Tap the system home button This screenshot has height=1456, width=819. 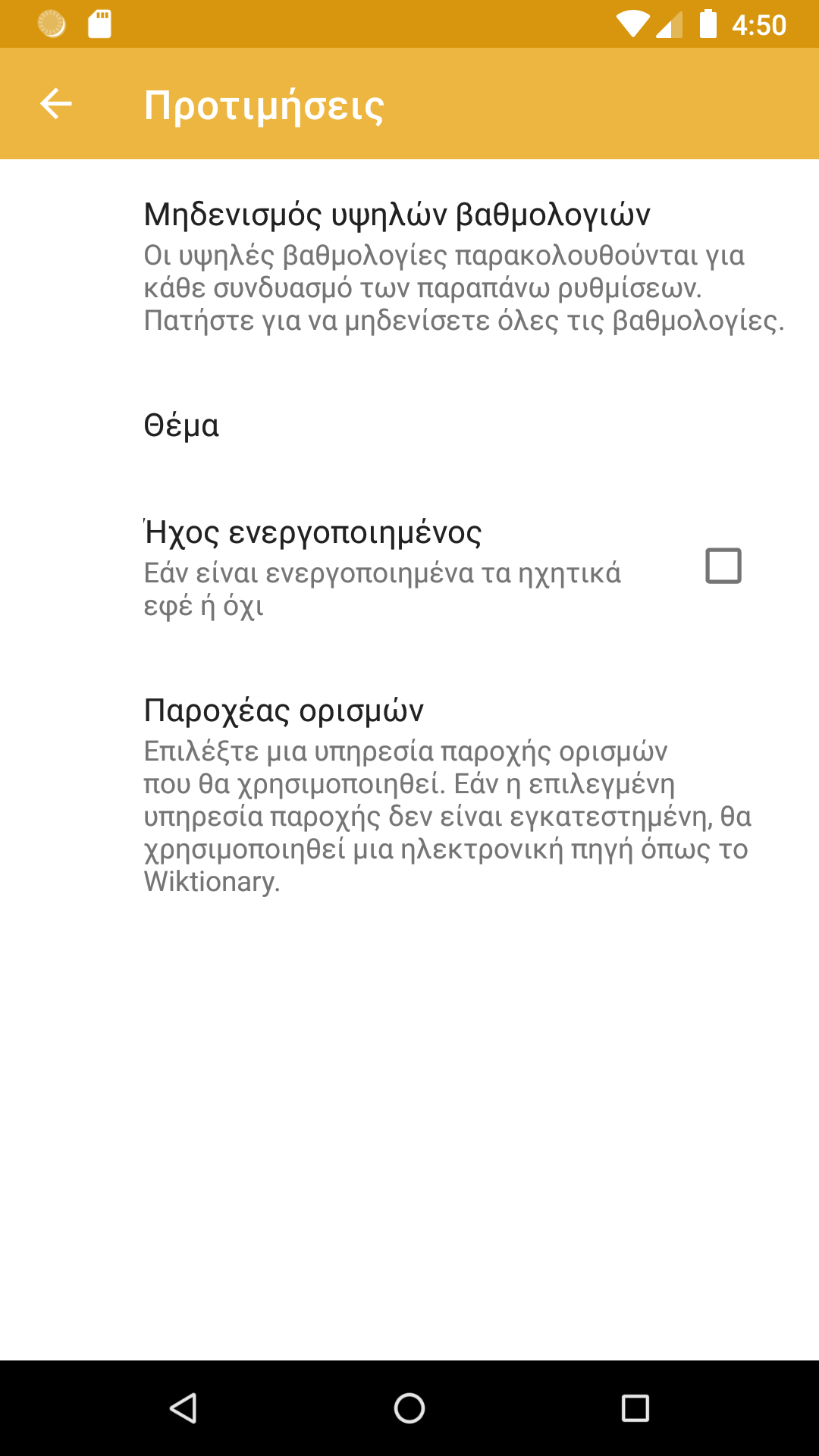click(409, 1408)
